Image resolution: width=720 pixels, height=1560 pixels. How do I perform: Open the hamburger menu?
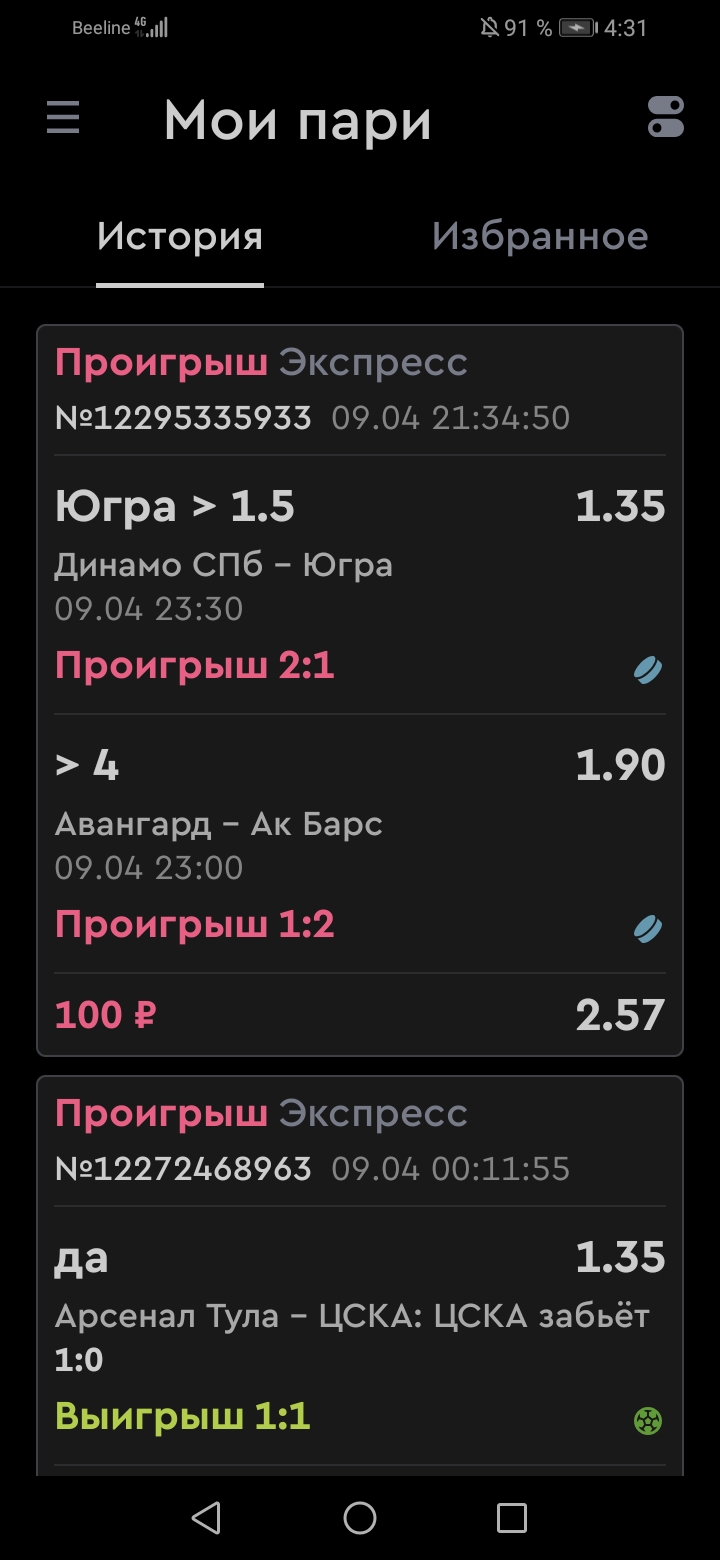(x=63, y=119)
